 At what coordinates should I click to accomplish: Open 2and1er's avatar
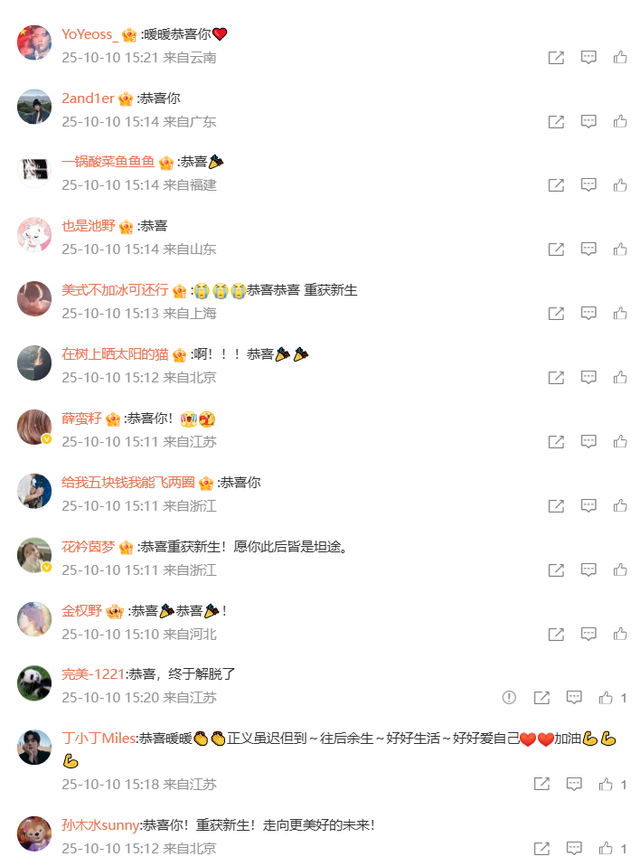(x=34, y=107)
